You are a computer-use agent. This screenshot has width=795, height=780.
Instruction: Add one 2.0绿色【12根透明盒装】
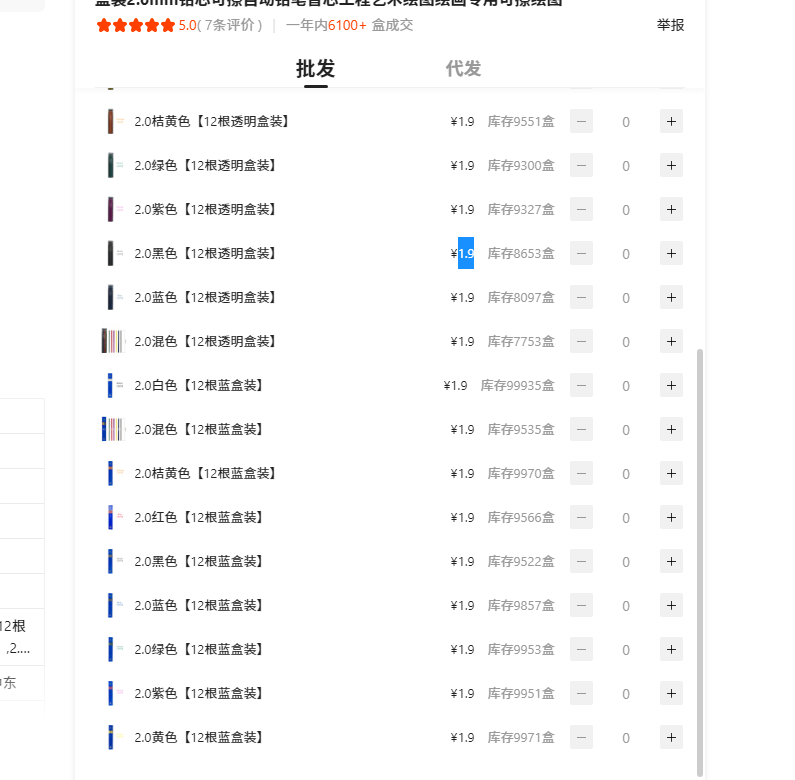coord(671,166)
